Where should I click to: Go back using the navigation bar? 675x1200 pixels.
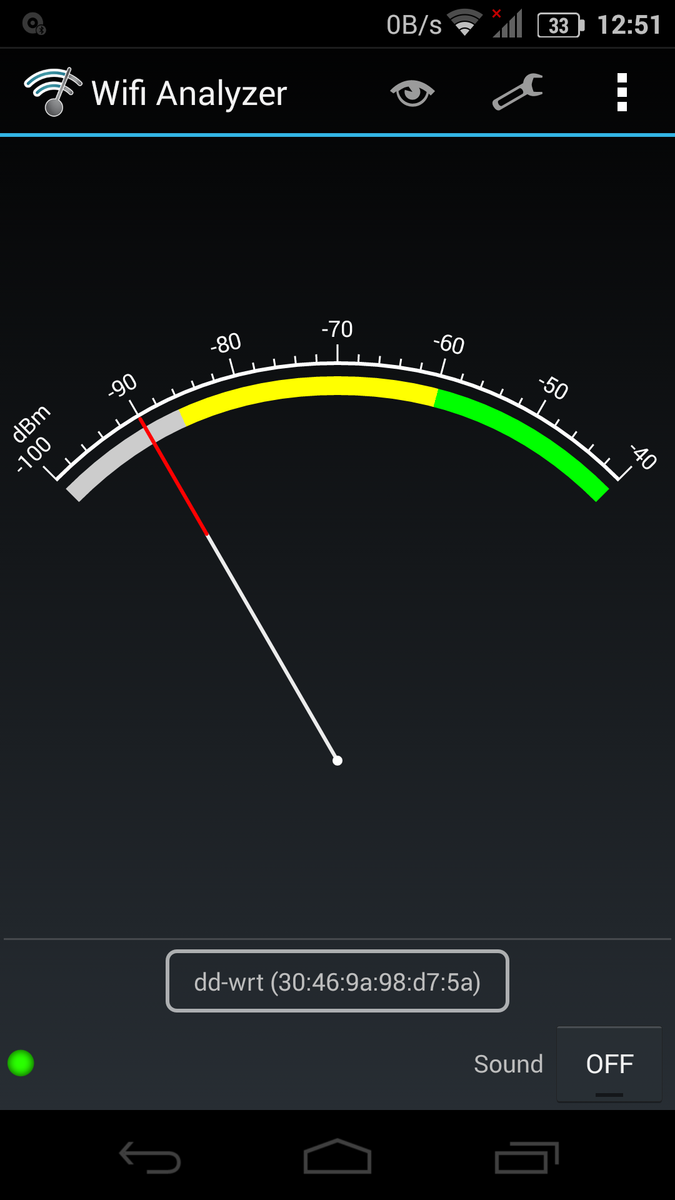[x=150, y=1158]
